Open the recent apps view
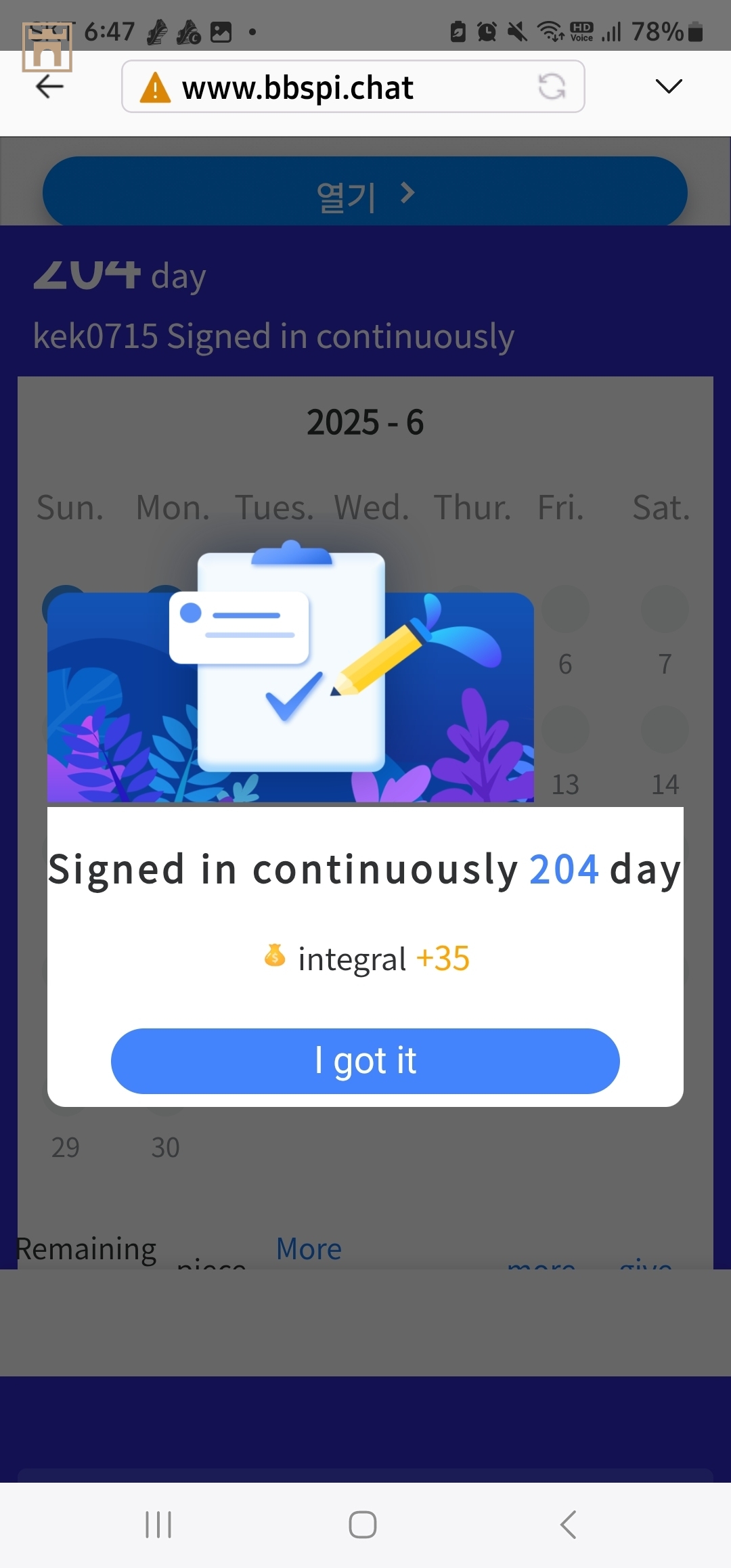 [x=158, y=1525]
